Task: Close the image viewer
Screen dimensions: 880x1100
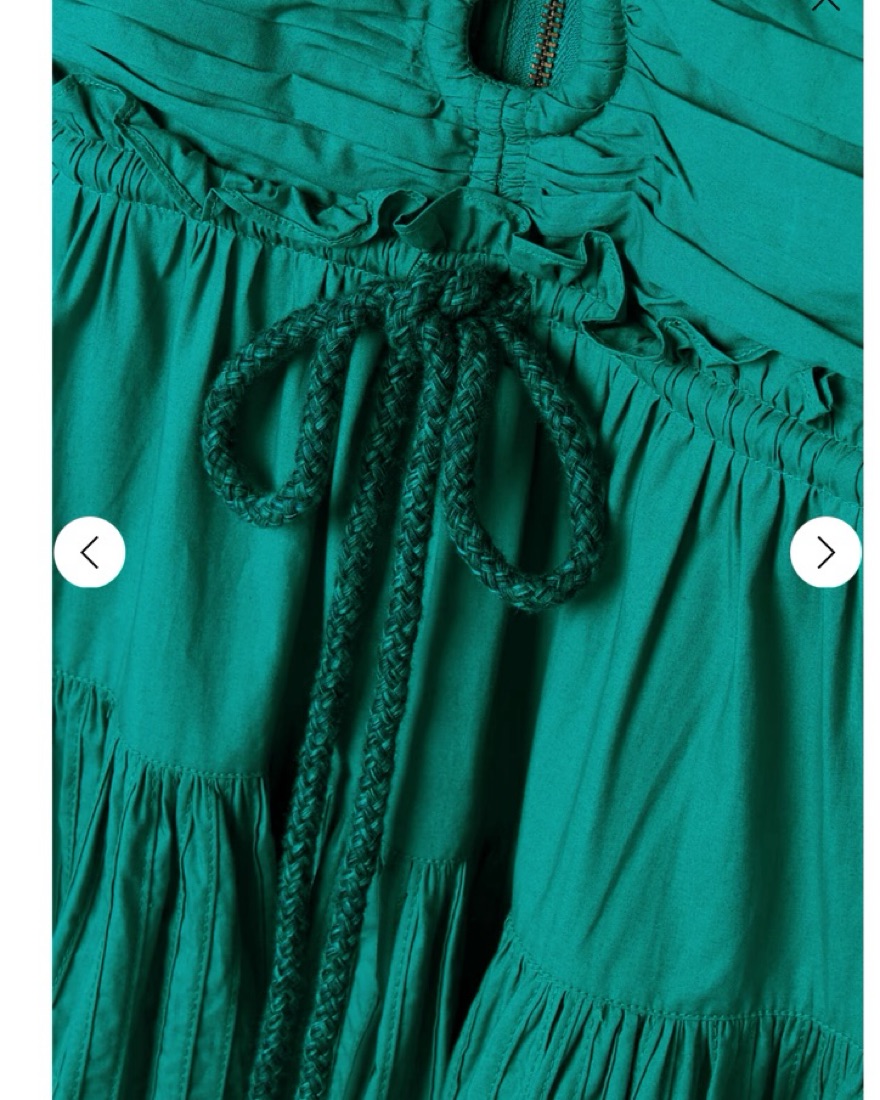Action: point(825,4)
